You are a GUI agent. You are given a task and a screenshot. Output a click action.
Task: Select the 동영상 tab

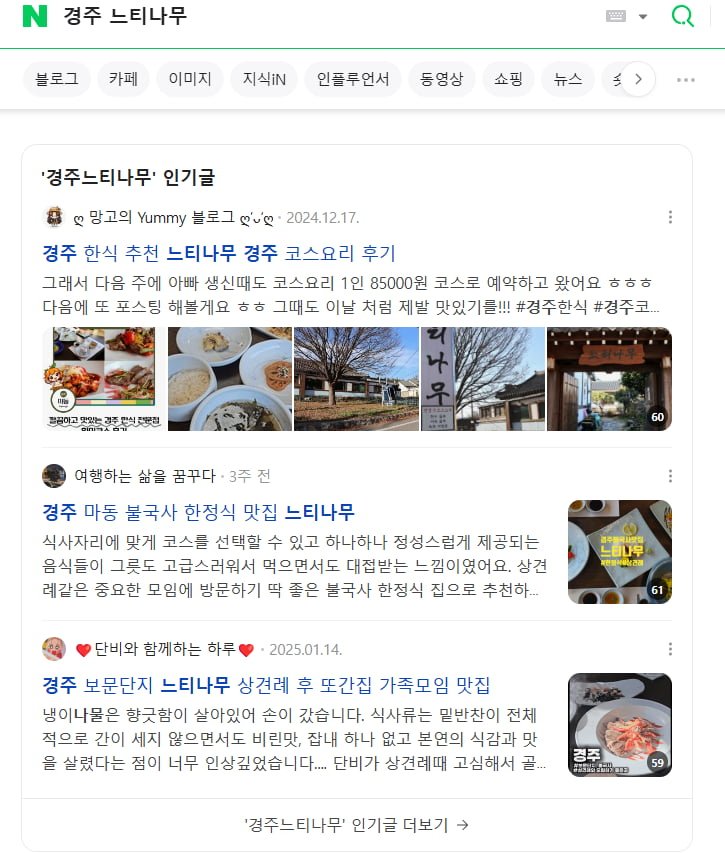(442, 79)
